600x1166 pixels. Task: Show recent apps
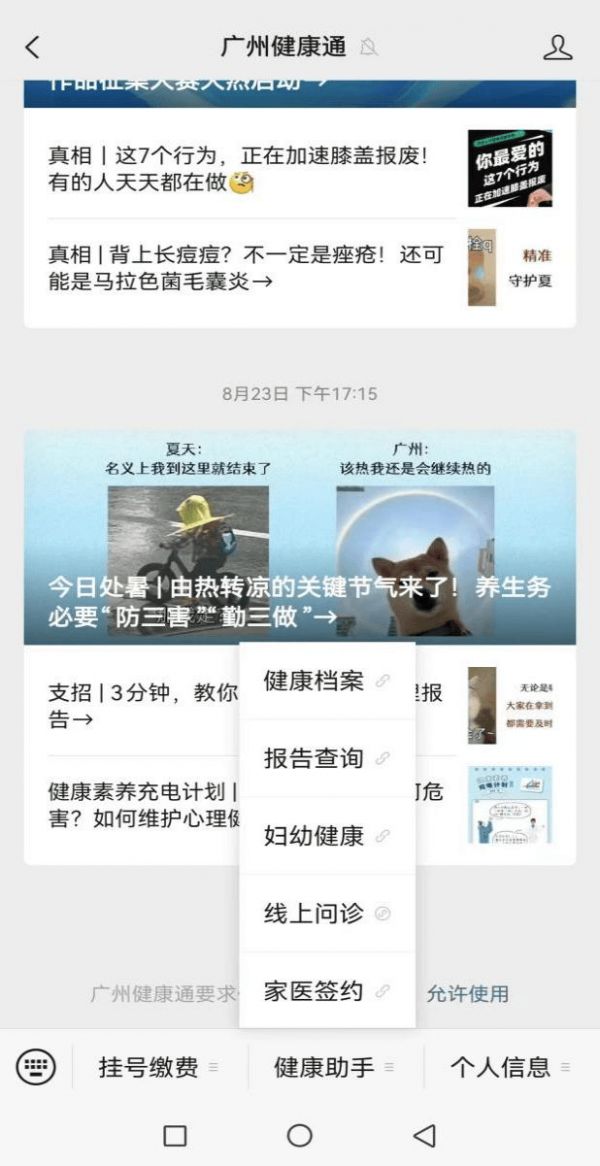175,1135
